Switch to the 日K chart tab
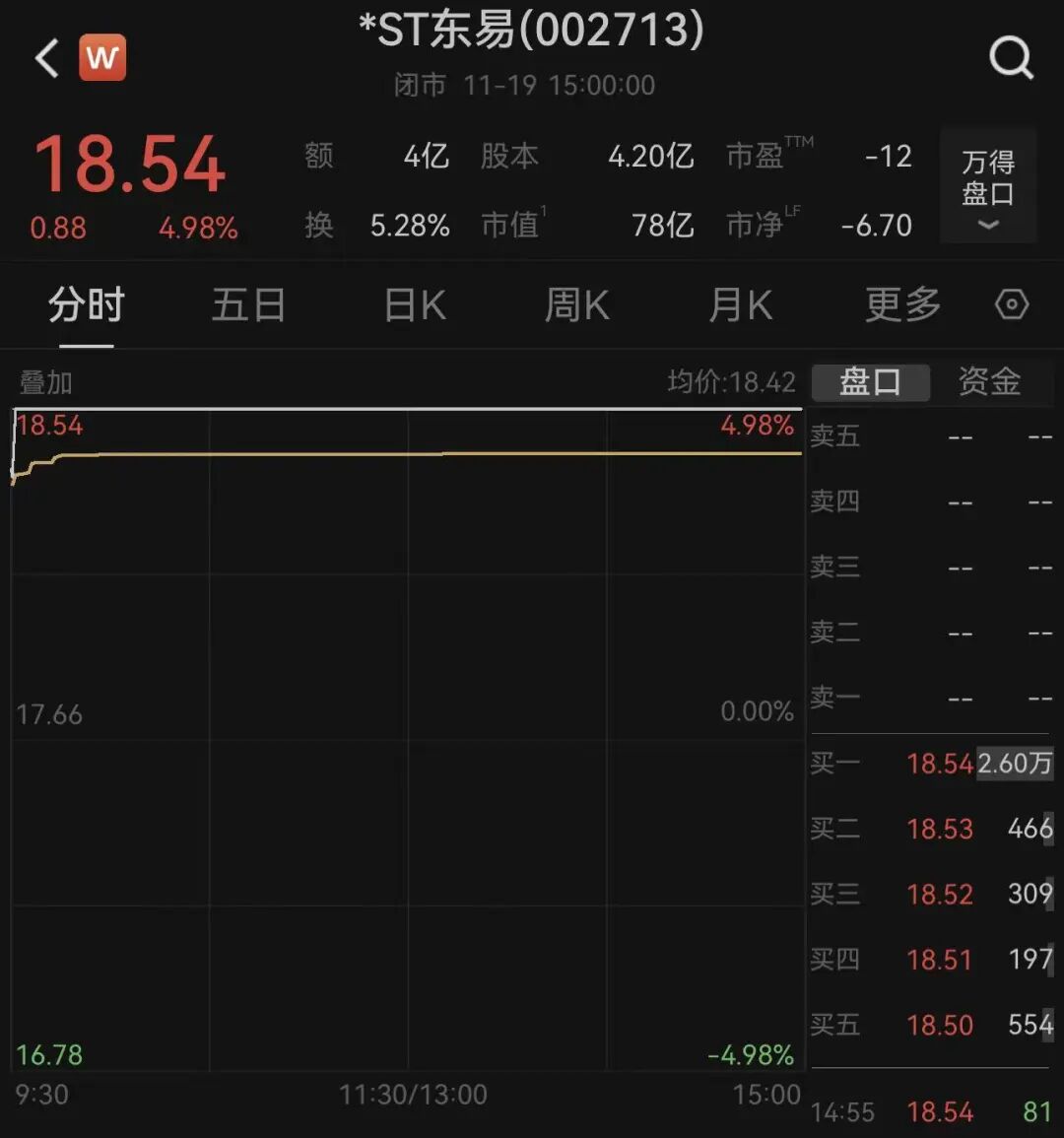This screenshot has width=1064, height=1138. point(415,305)
